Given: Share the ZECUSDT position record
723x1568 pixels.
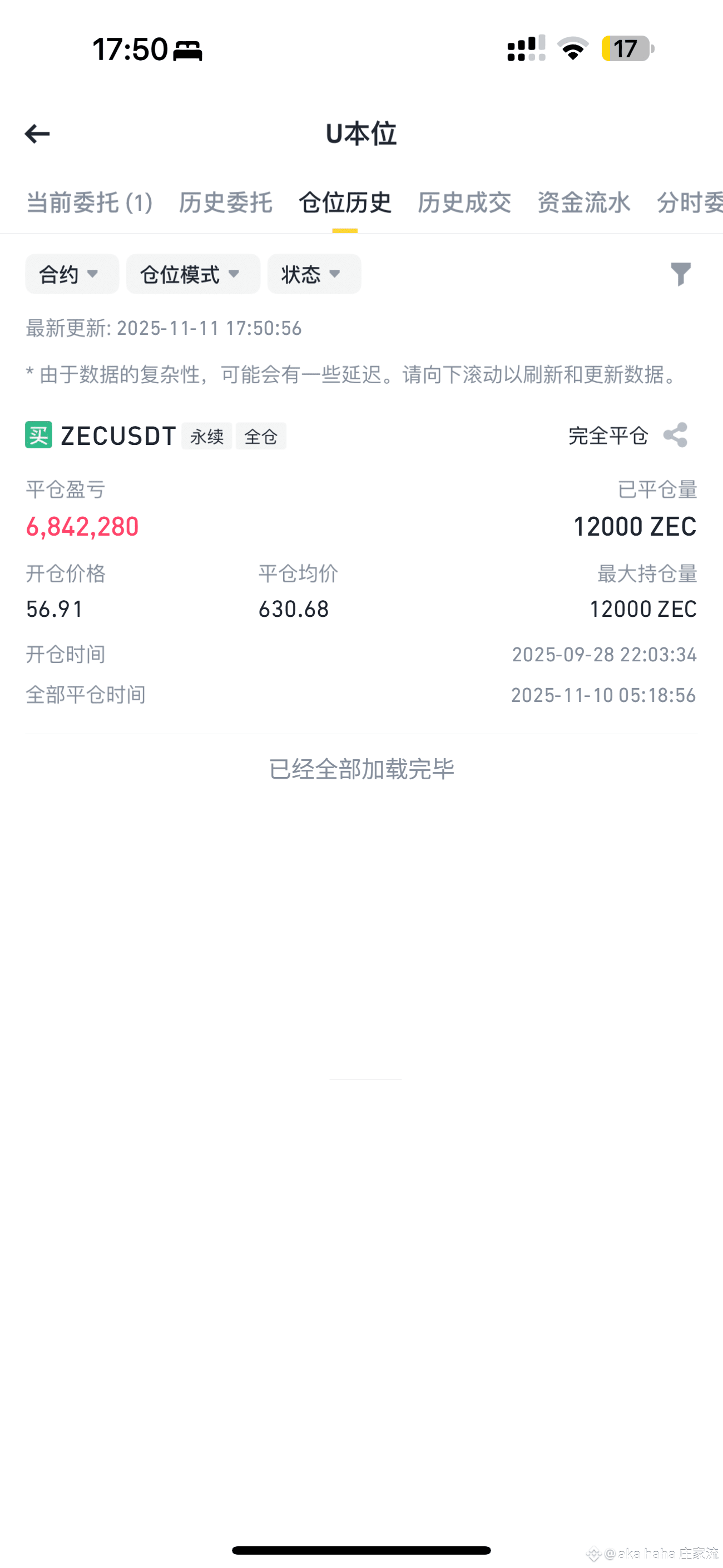Looking at the screenshot, I should coord(676,435).
